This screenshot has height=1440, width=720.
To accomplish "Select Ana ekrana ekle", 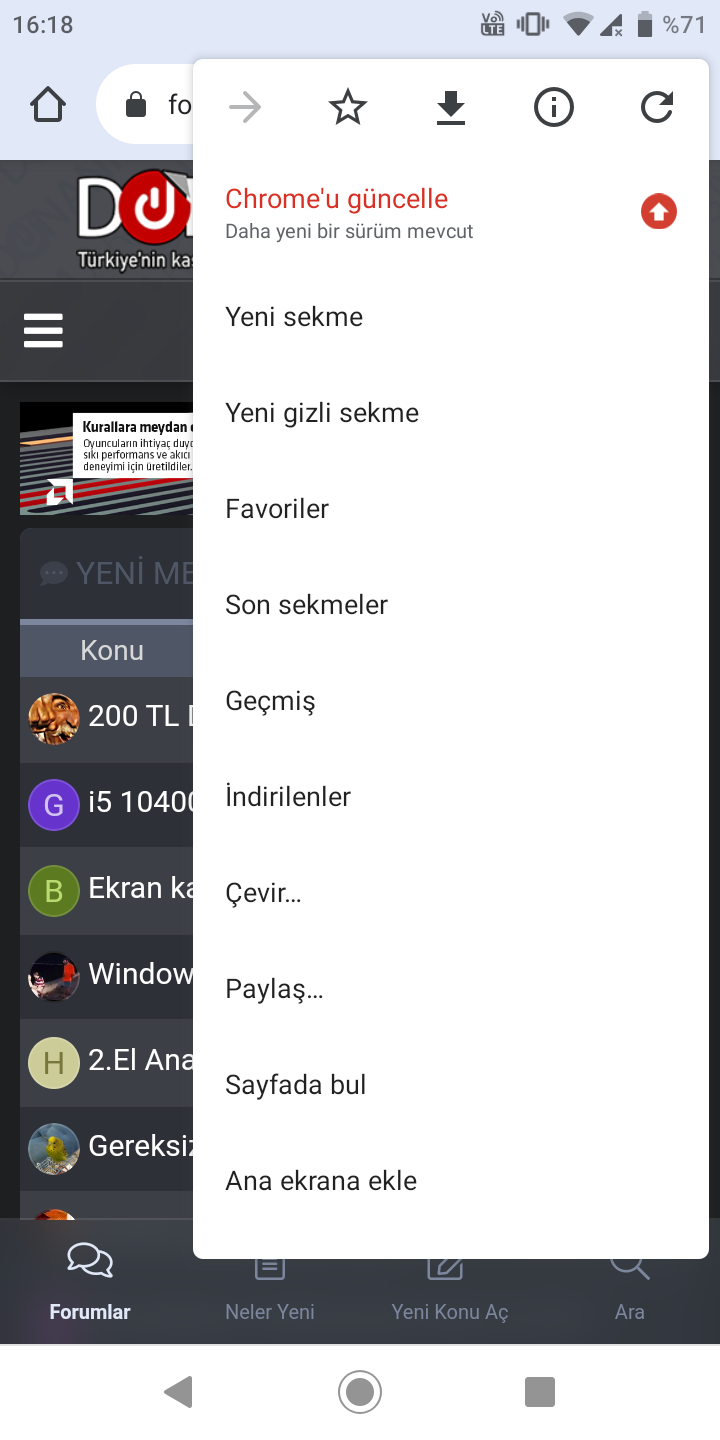I will pyautogui.click(x=321, y=1180).
